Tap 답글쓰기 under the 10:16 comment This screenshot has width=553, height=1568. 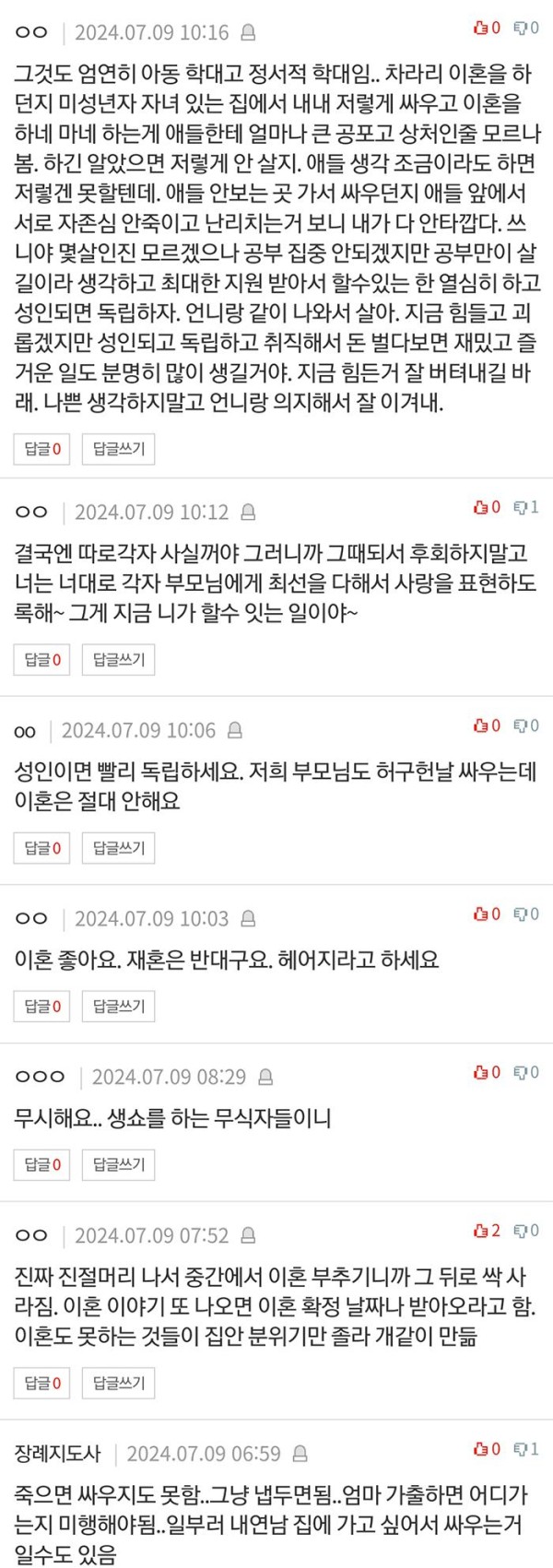[119, 449]
